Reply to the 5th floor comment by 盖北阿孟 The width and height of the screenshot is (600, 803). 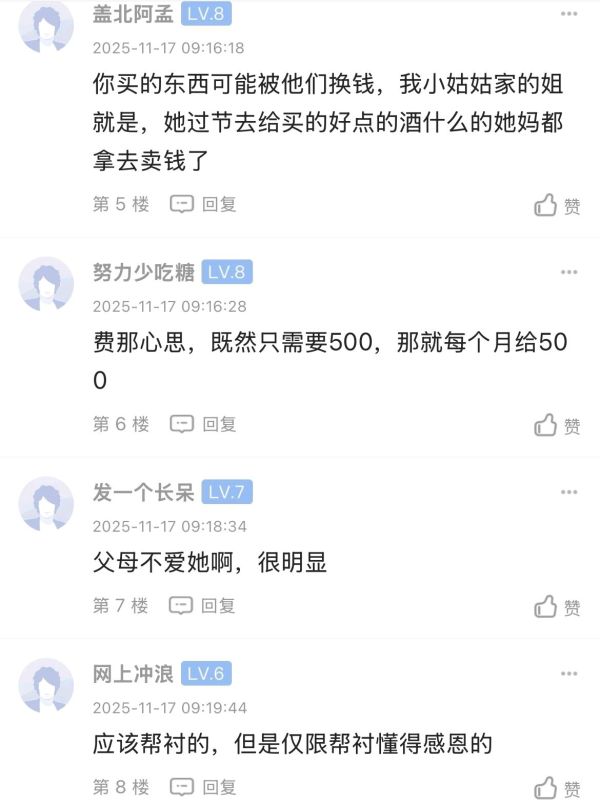pyautogui.click(x=204, y=204)
